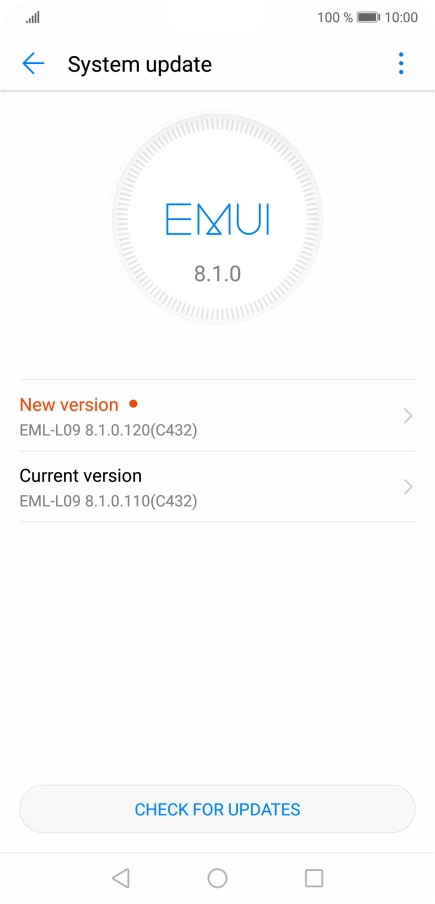Go back from System update
Image resolution: width=435 pixels, height=904 pixels.
pyautogui.click(x=33, y=63)
